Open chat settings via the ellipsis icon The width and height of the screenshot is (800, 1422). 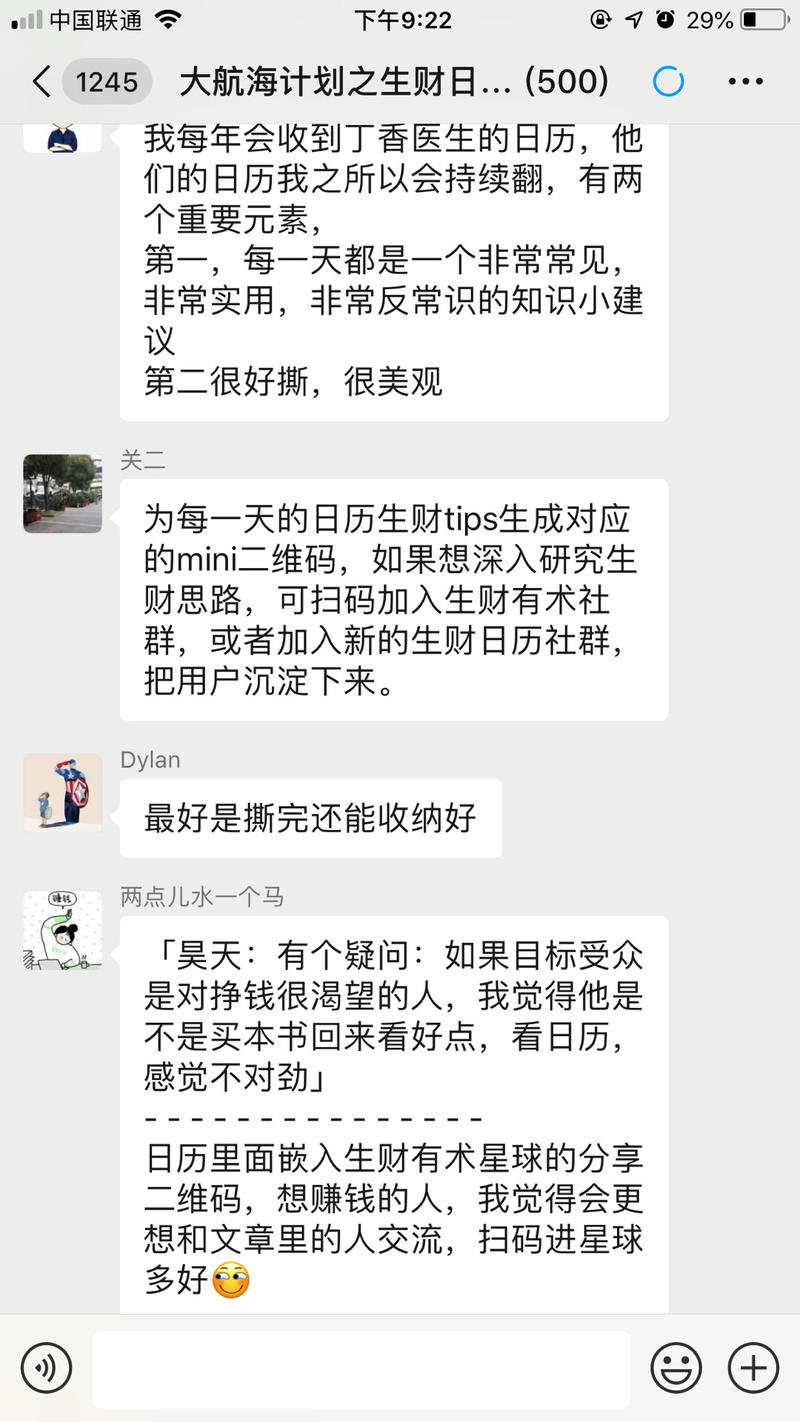coord(746,80)
